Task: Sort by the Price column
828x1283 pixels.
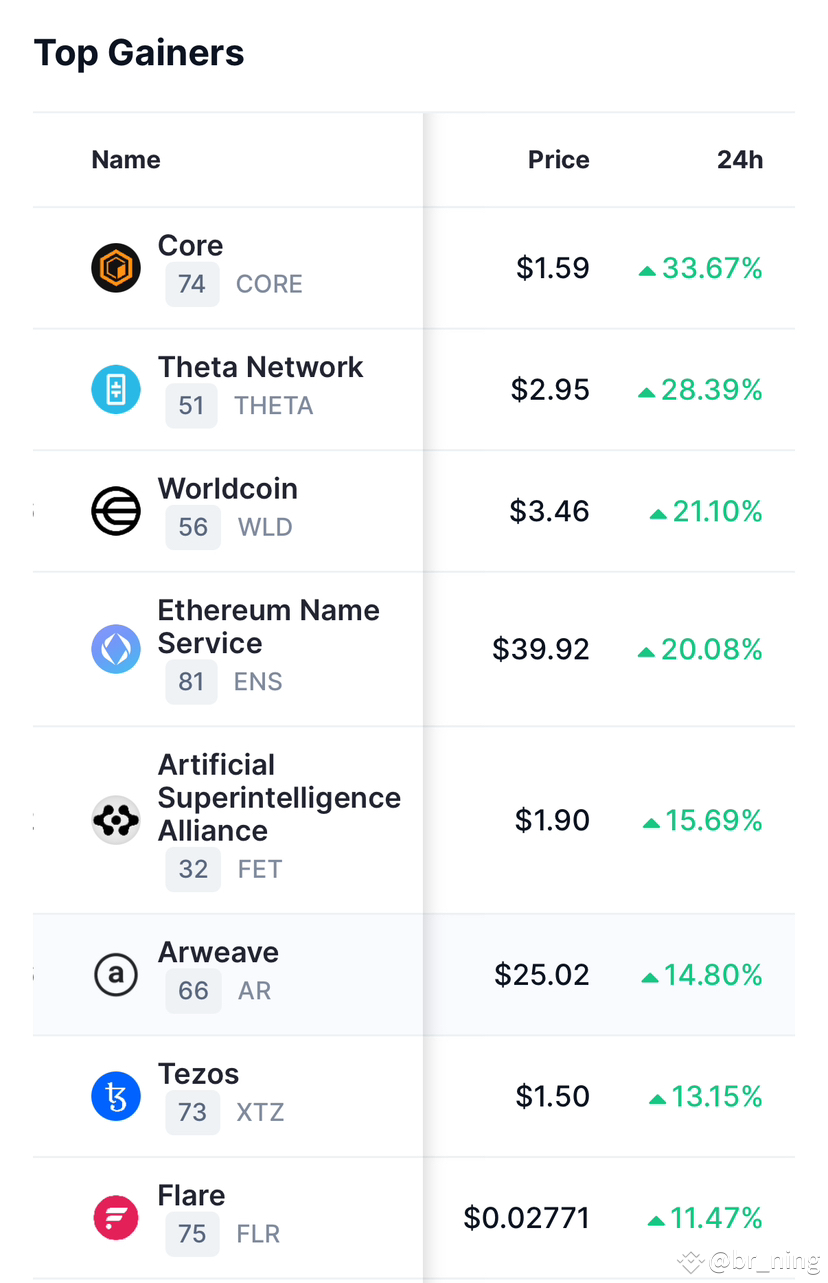Action: coord(558,159)
